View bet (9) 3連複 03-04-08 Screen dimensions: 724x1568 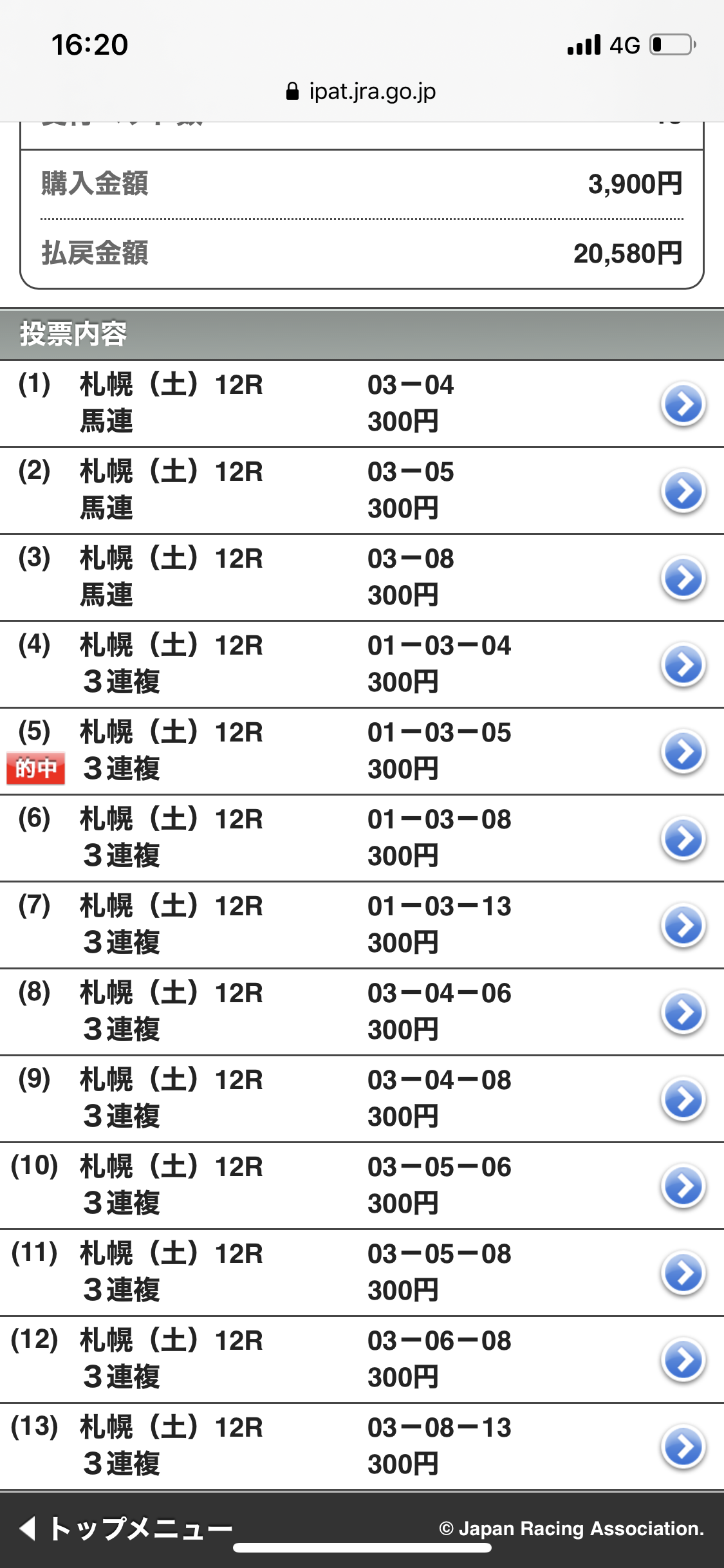[x=683, y=1099]
